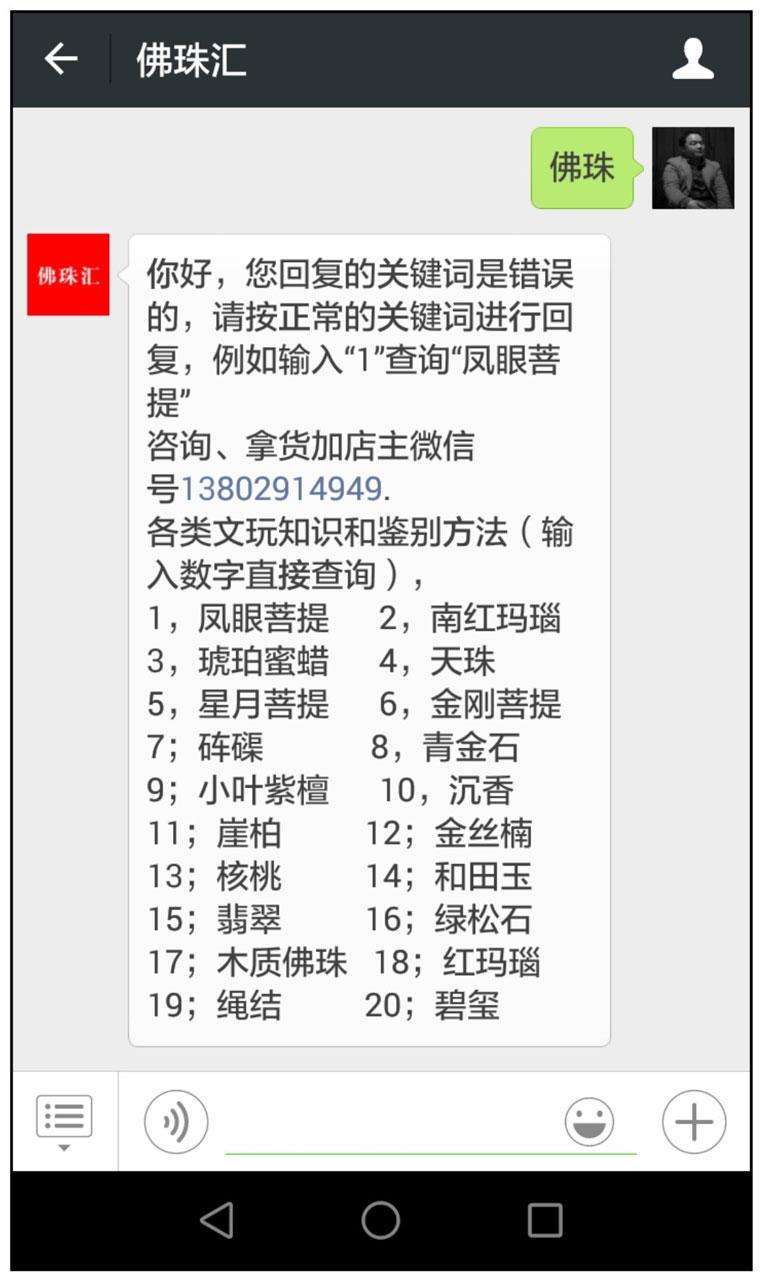Go back using the top arrow
The height and width of the screenshot is (1280, 762).
61,60
